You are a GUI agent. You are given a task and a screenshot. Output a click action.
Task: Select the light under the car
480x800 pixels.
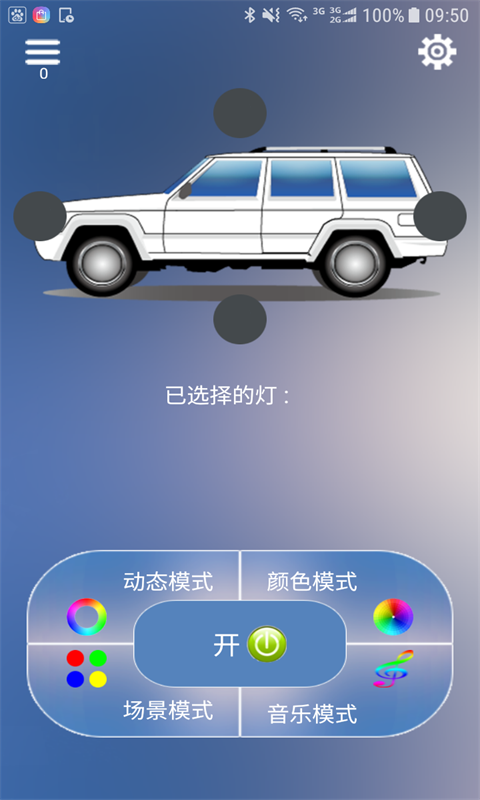pyautogui.click(x=240, y=319)
